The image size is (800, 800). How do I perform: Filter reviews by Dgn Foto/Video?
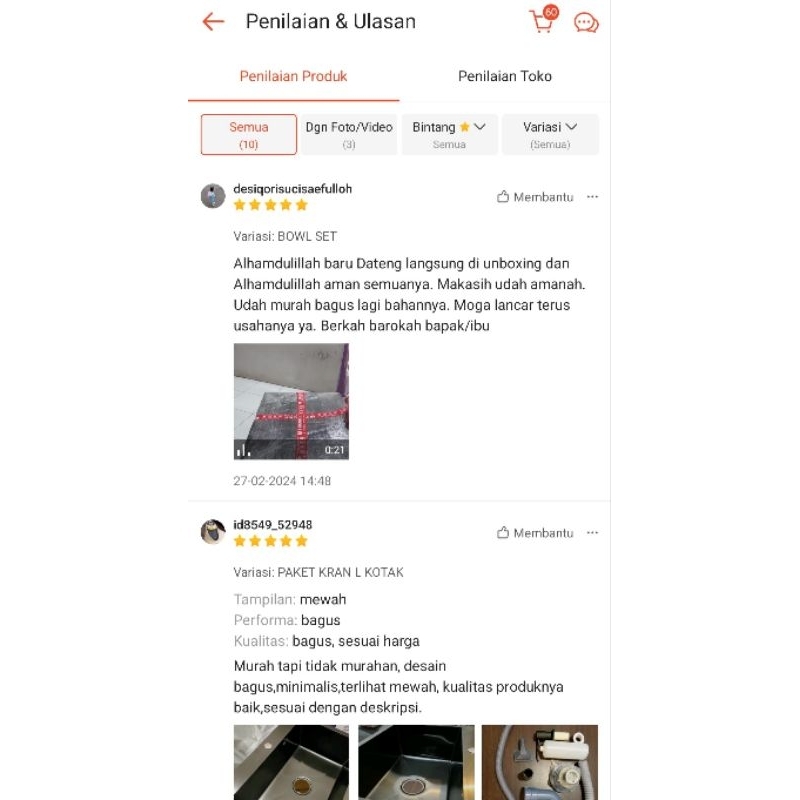349,135
